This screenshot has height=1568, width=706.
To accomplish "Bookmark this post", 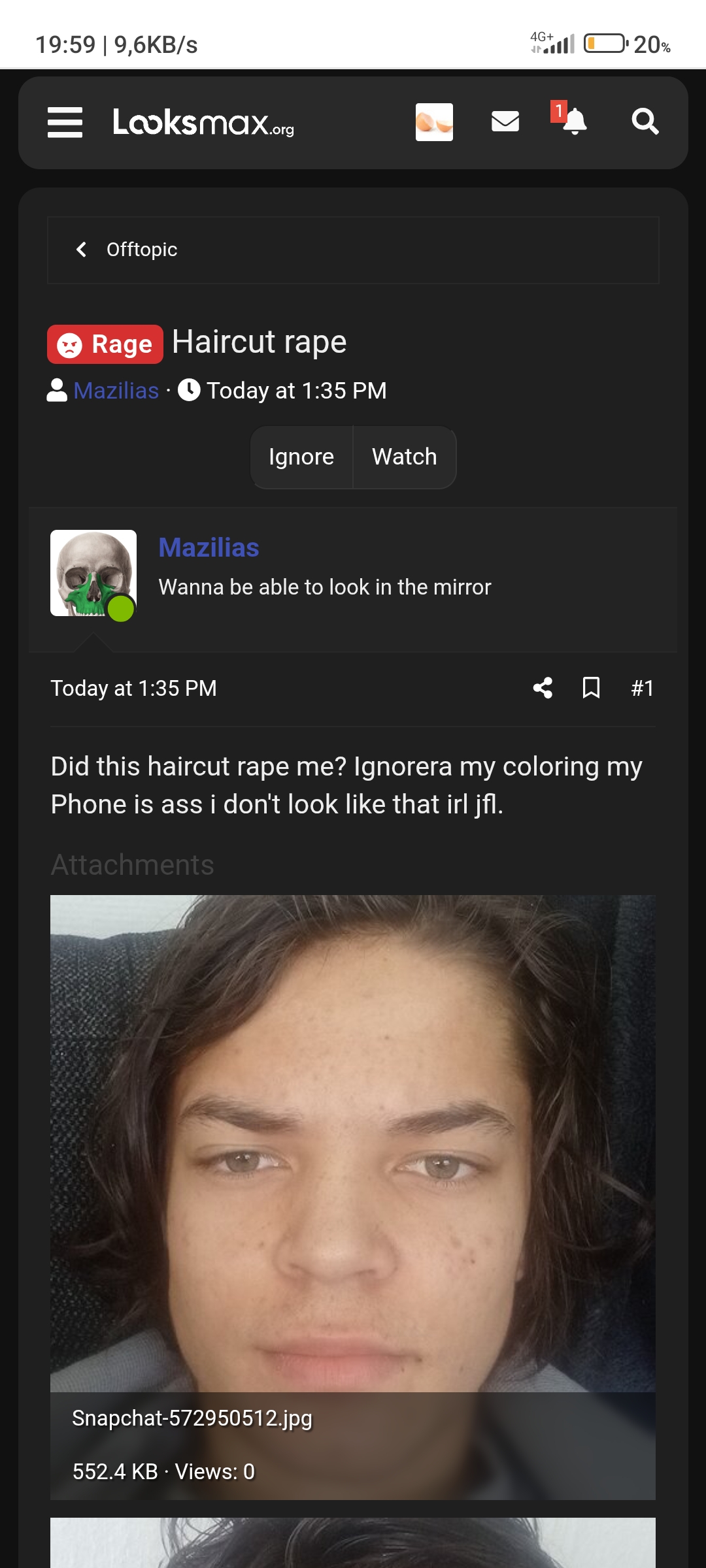I will coord(591,688).
